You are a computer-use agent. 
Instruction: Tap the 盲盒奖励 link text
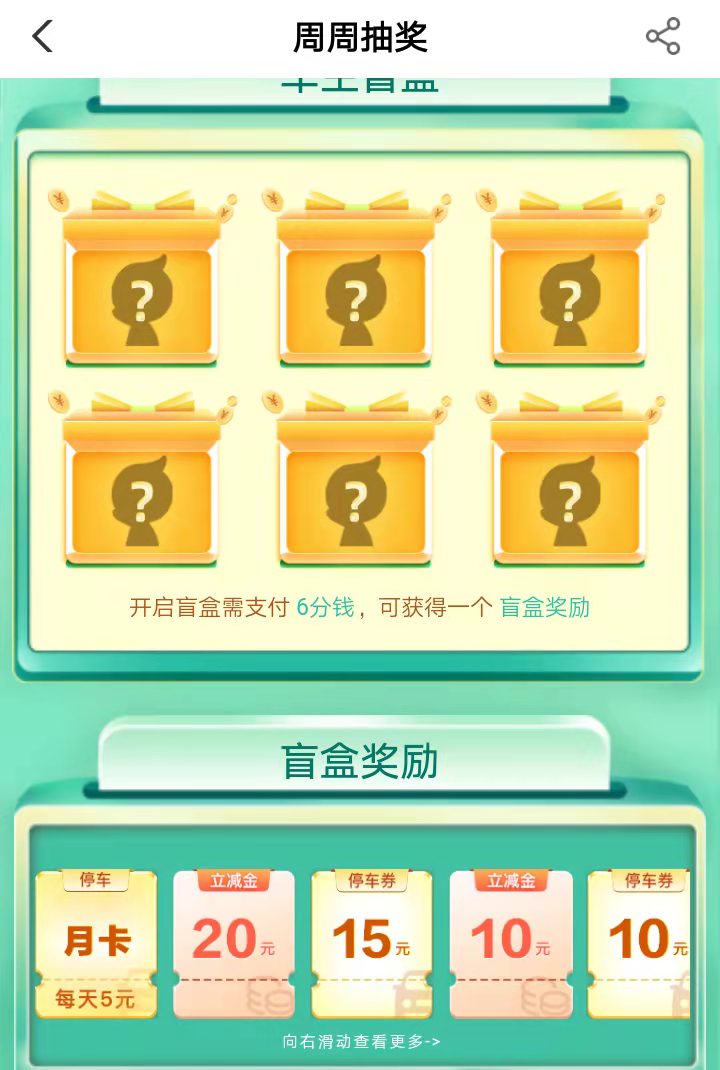pyautogui.click(x=545, y=607)
